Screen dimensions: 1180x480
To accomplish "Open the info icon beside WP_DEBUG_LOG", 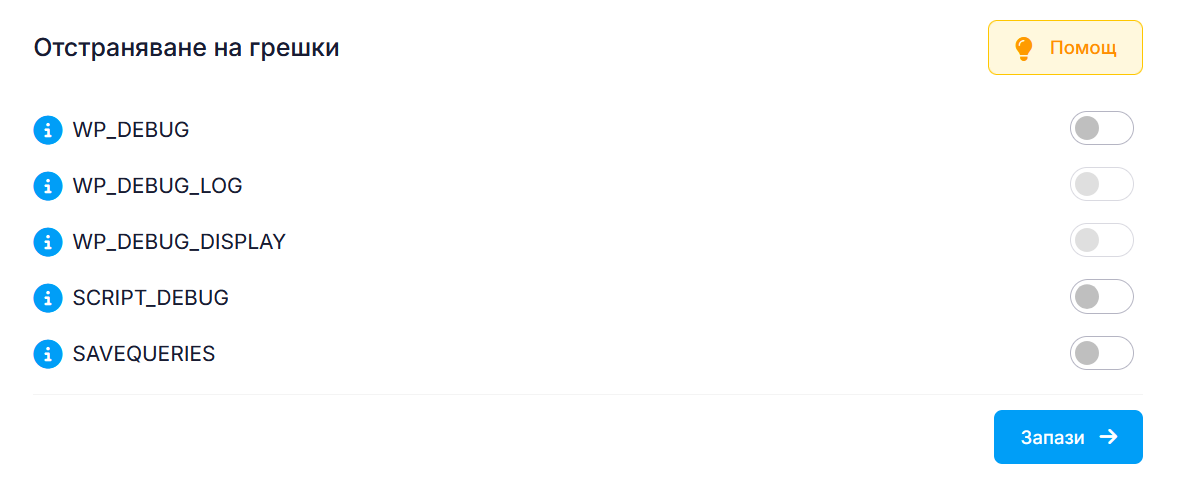I will pyautogui.click(x=48, y=186).
